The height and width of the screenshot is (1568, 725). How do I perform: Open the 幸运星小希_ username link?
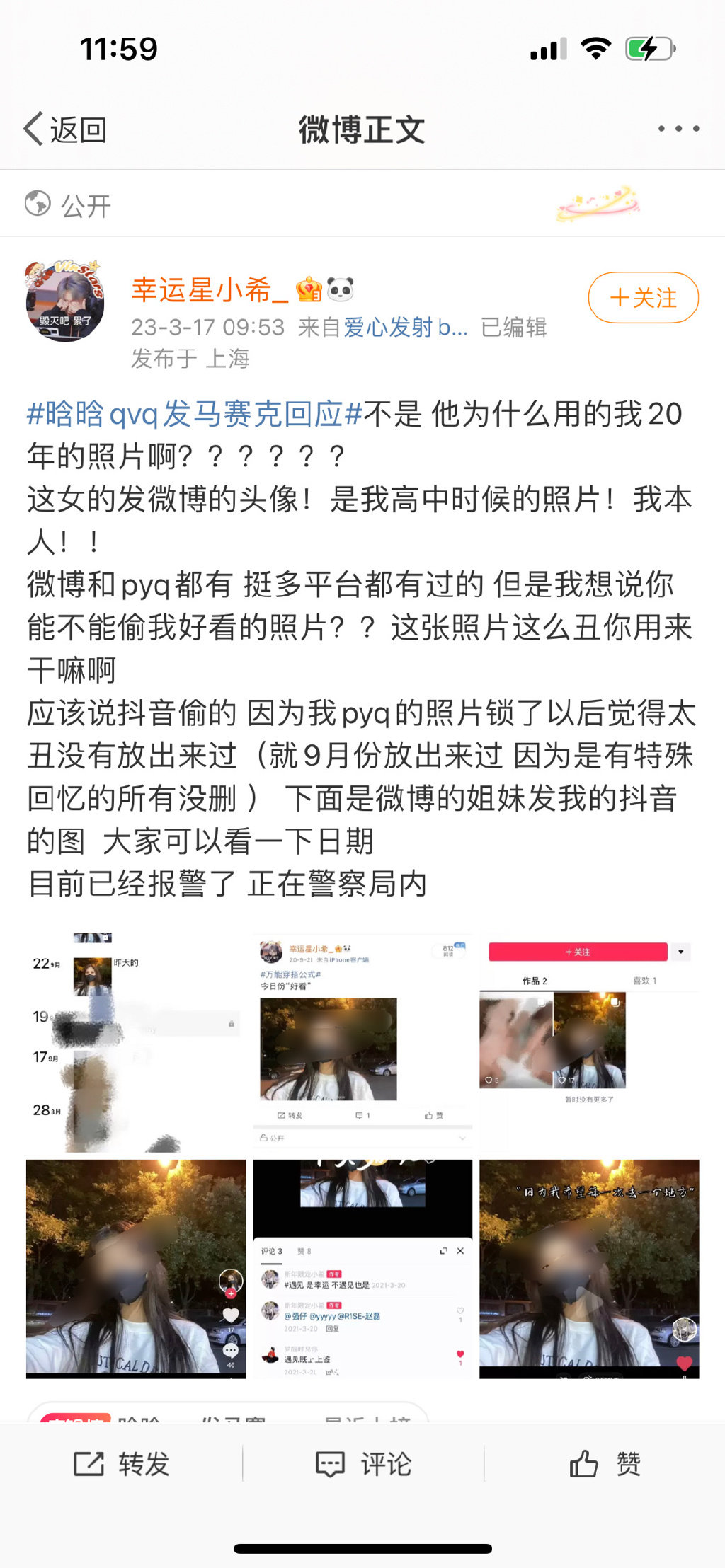(x=210, y=290)
